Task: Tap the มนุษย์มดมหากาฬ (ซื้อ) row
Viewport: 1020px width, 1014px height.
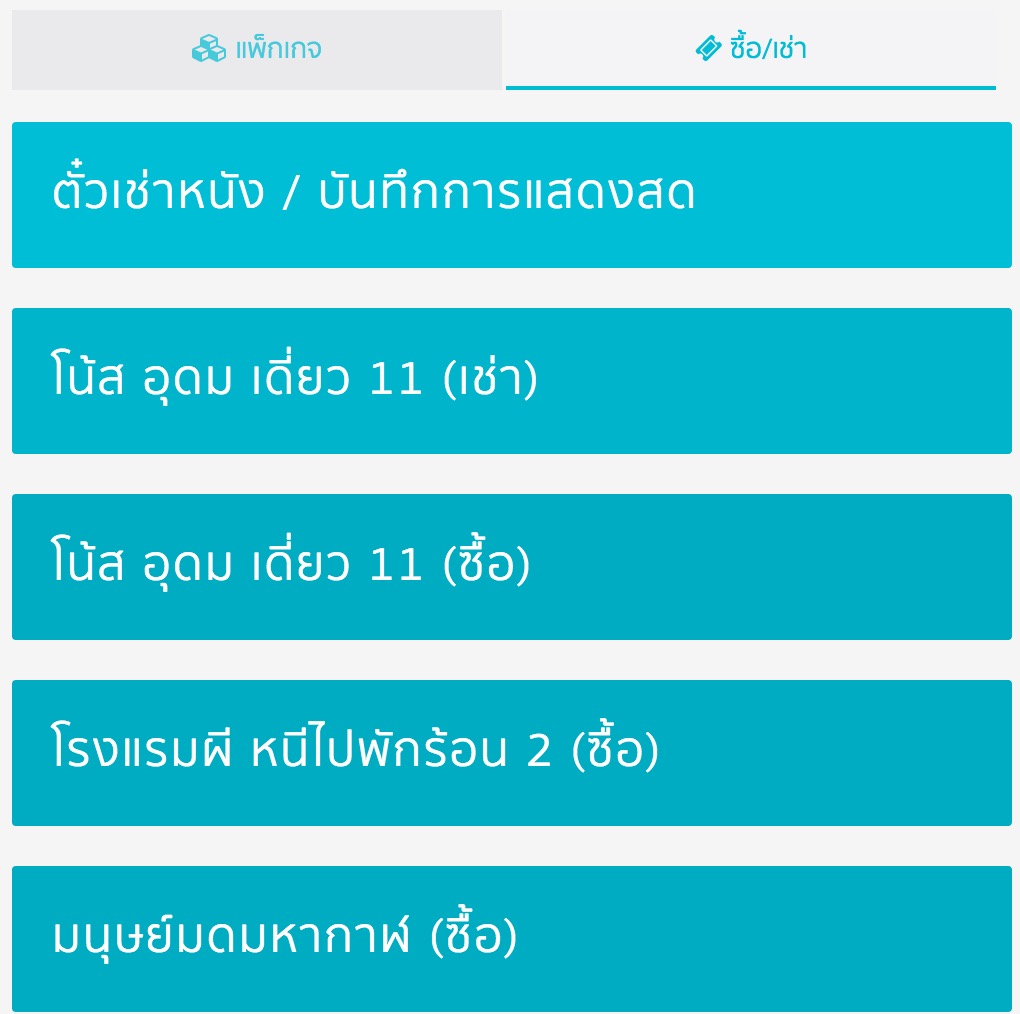Action: pos(511,938)
